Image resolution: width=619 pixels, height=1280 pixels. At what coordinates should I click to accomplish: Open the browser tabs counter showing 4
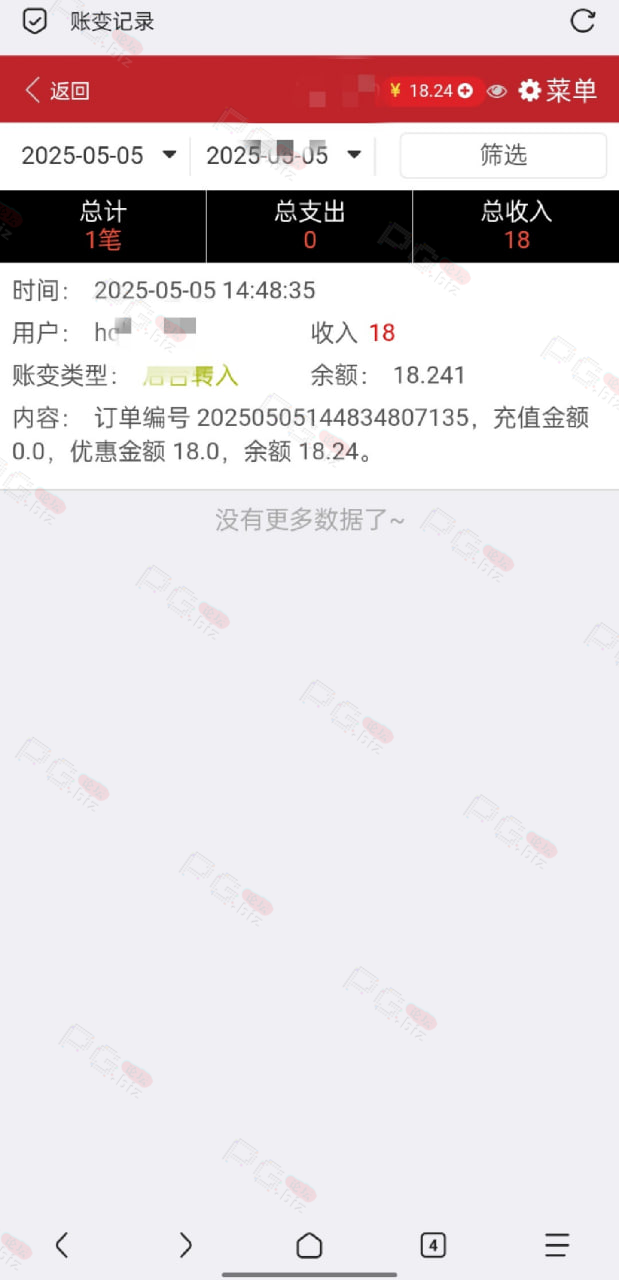pos(432,1245)
